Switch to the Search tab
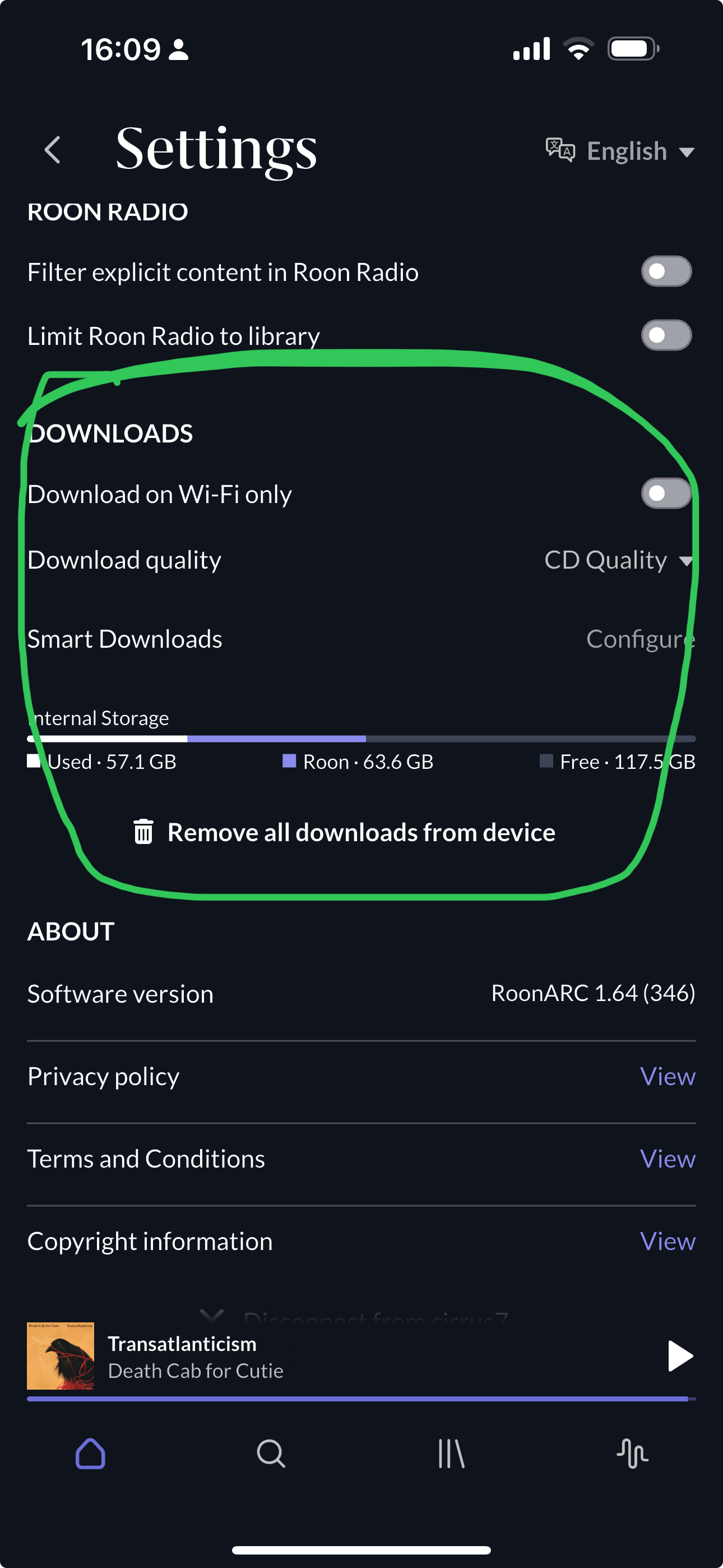723x1568 pixels. point(271,1454)
